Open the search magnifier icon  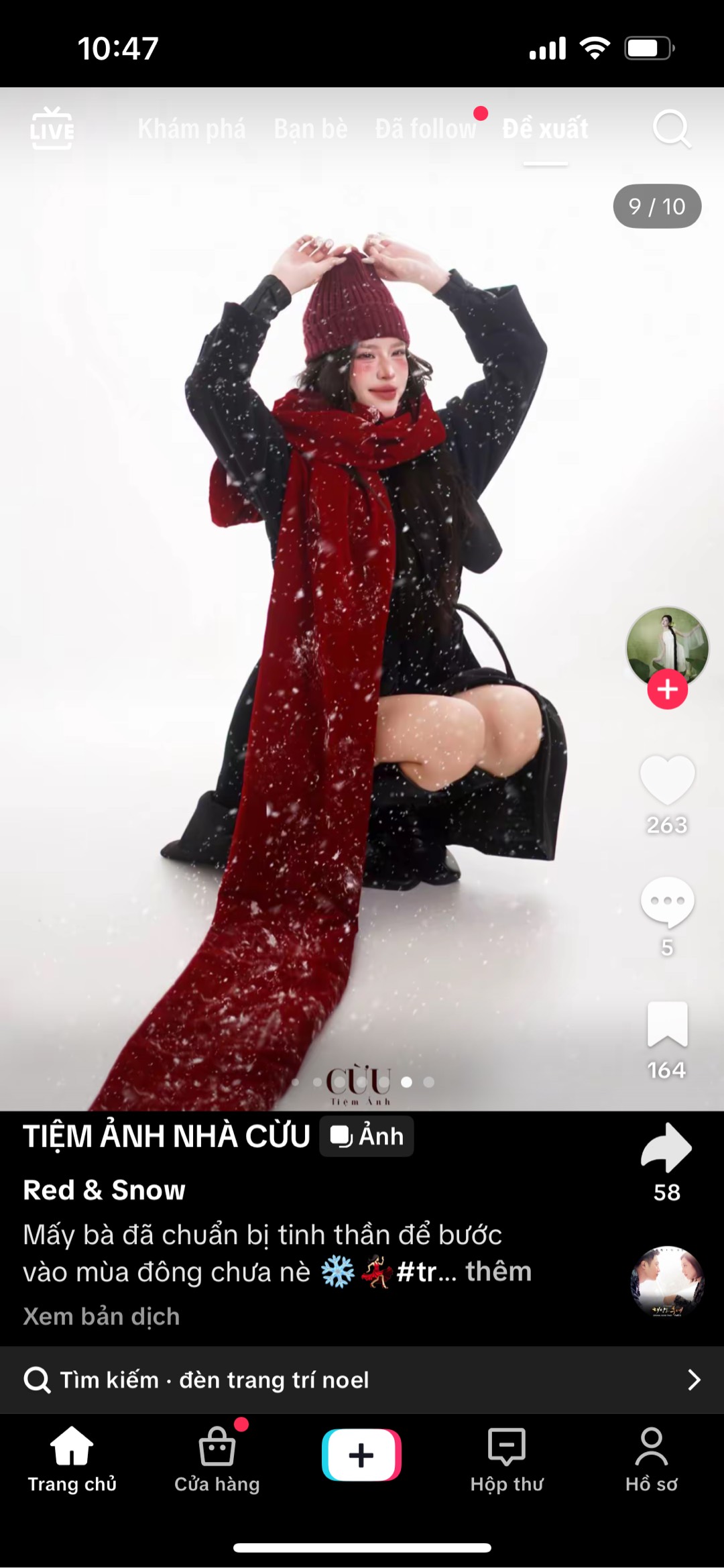[x=671, y=127]
